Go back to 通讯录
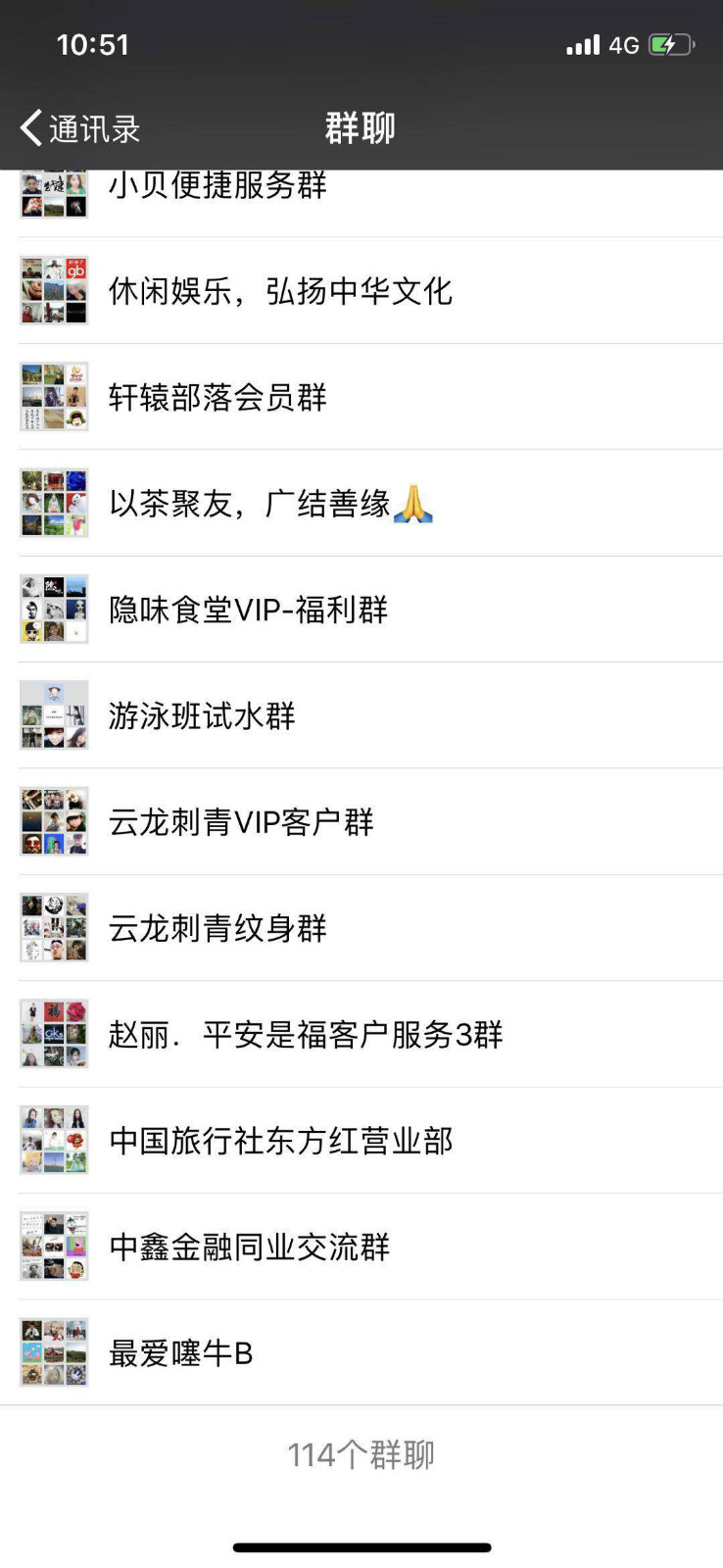 click(80, 128)
